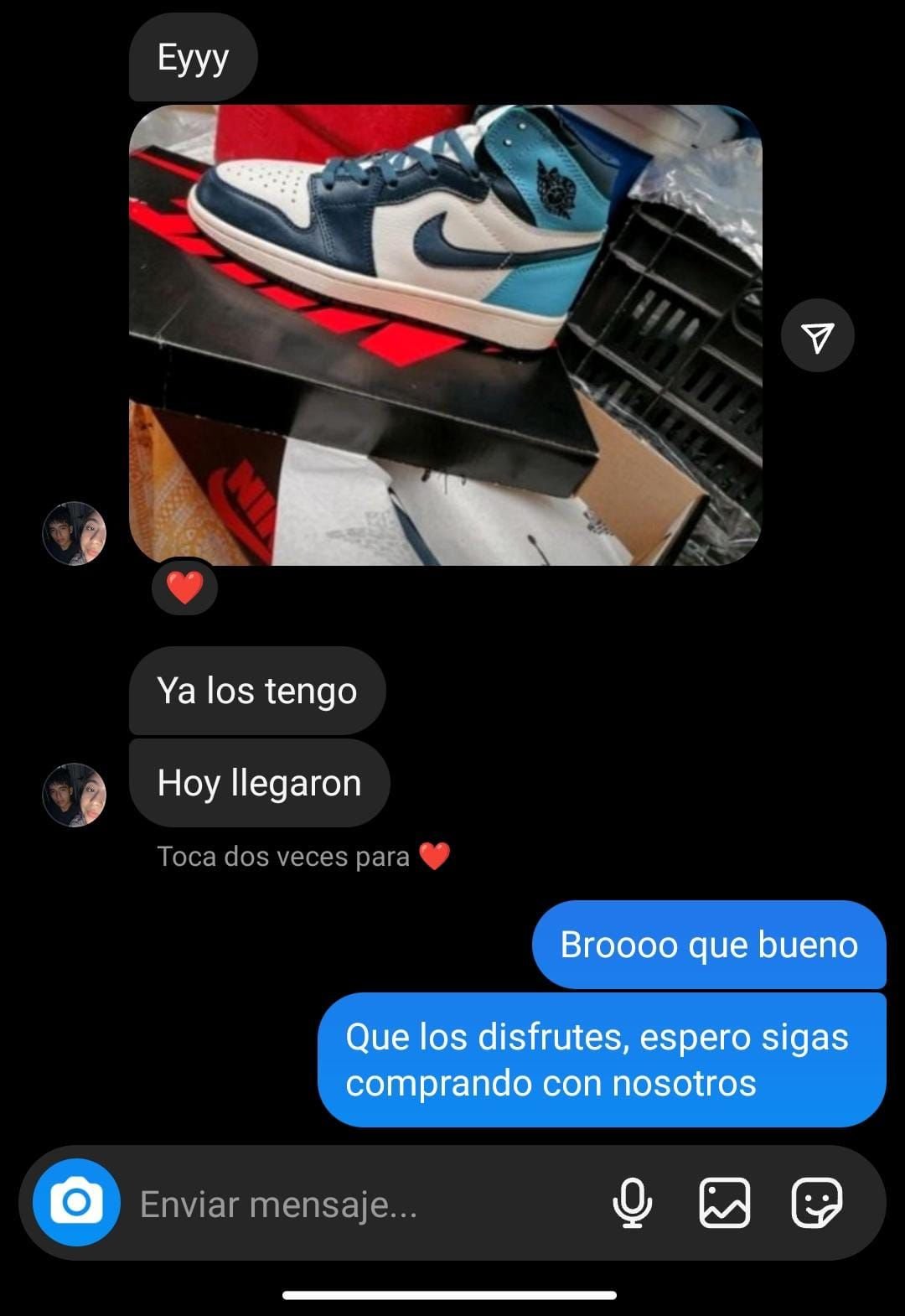Open the camera from the message bar

(x=76, y=1203)
